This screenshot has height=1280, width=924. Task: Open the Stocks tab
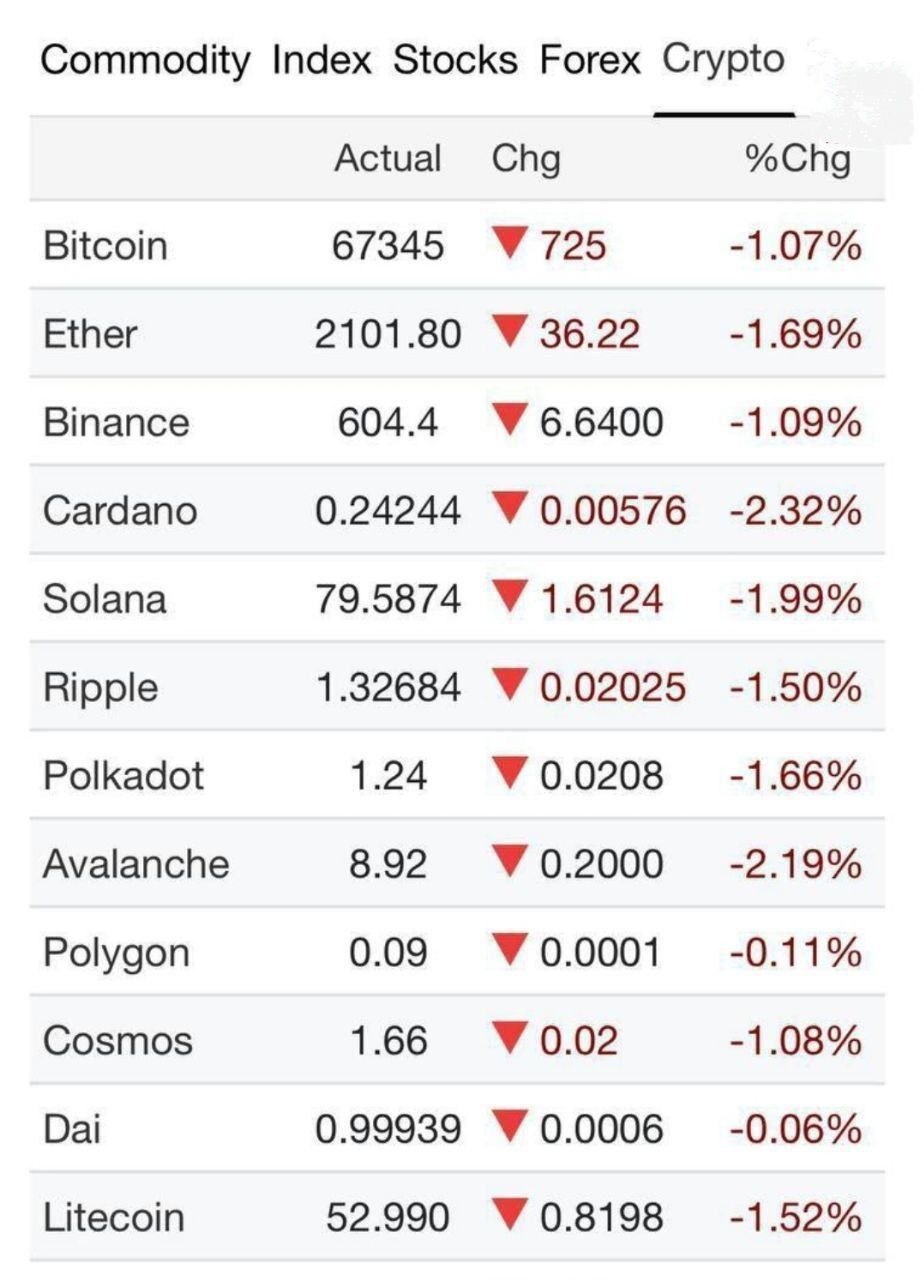click(456, 62)
